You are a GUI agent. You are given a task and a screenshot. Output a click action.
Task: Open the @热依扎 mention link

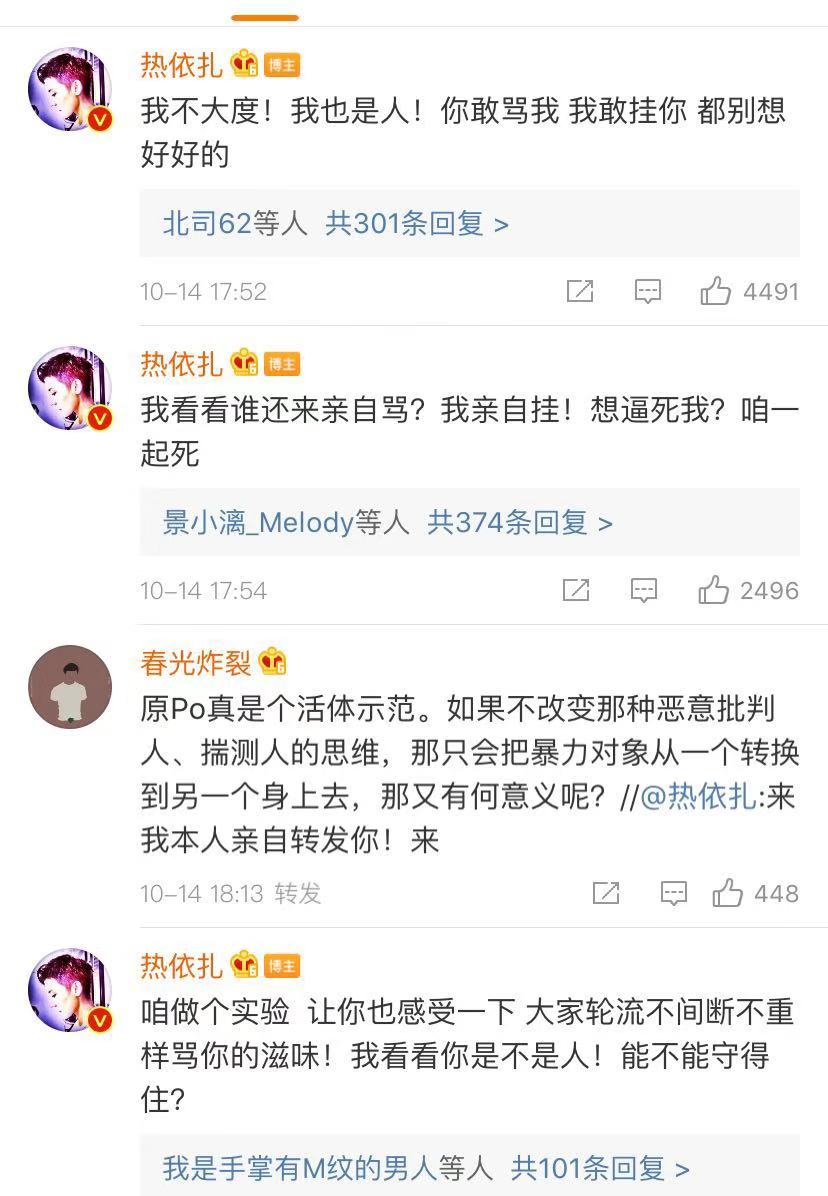coord(698,797)
